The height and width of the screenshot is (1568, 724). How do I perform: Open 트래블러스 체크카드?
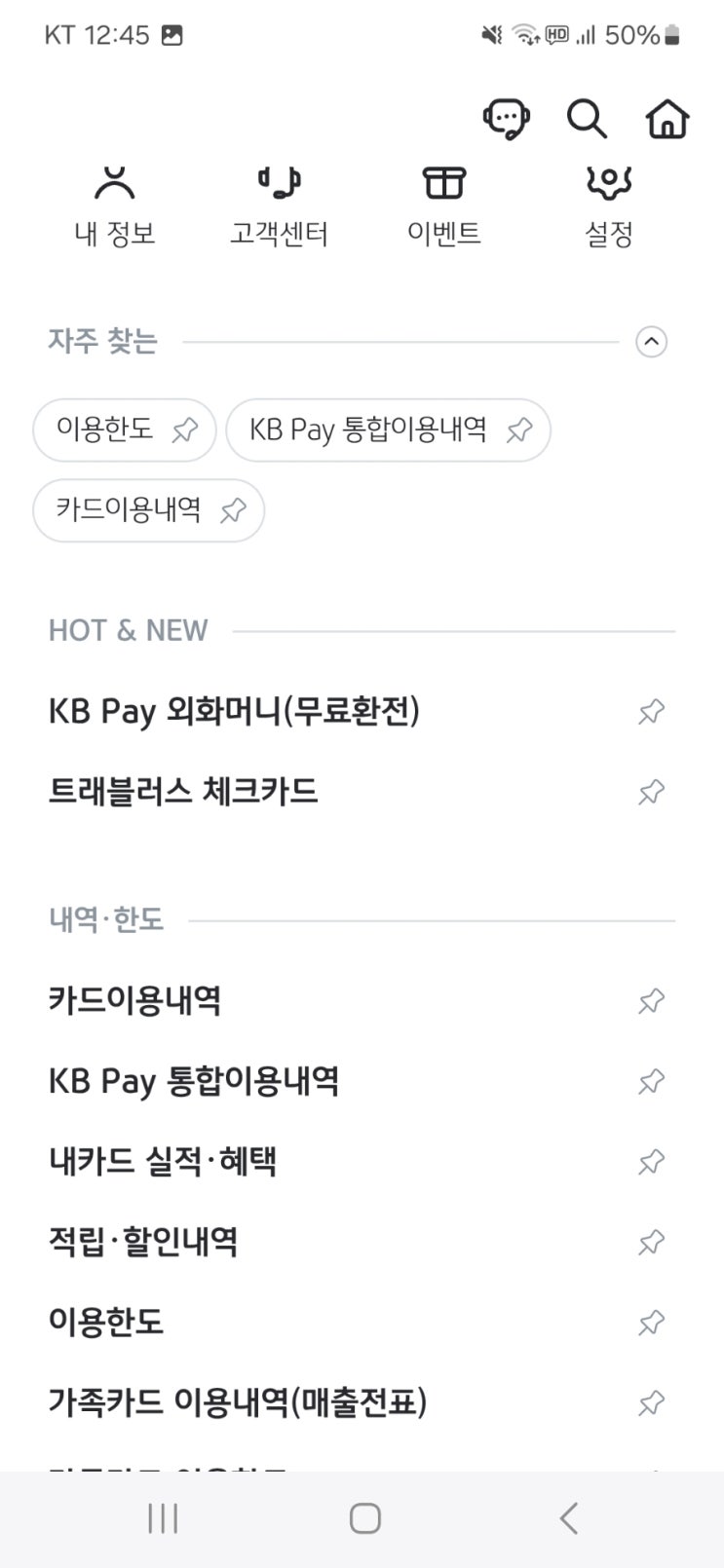pos(183,792)
